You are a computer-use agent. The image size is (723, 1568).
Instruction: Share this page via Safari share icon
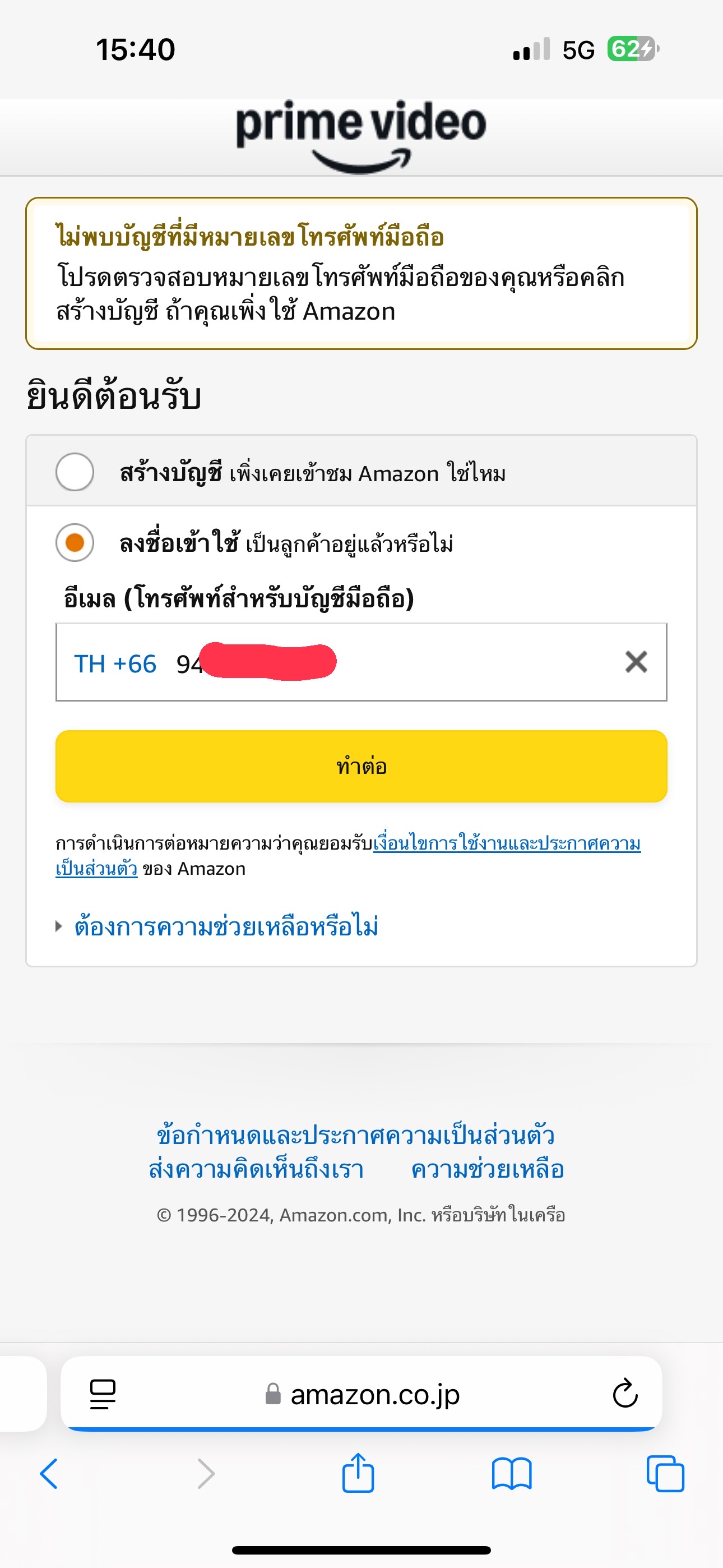pos(358,1473)
